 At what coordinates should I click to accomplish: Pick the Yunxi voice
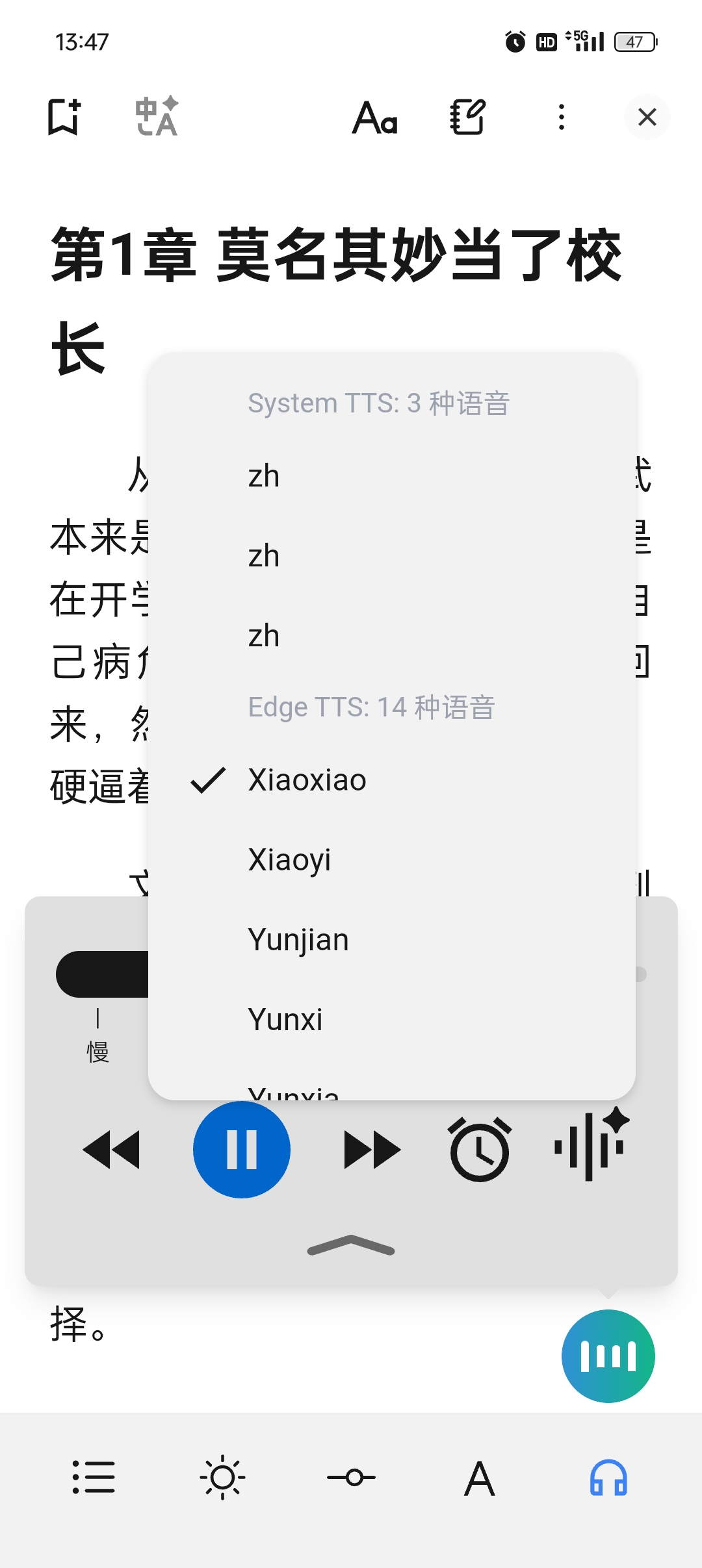click(285, 1020)
